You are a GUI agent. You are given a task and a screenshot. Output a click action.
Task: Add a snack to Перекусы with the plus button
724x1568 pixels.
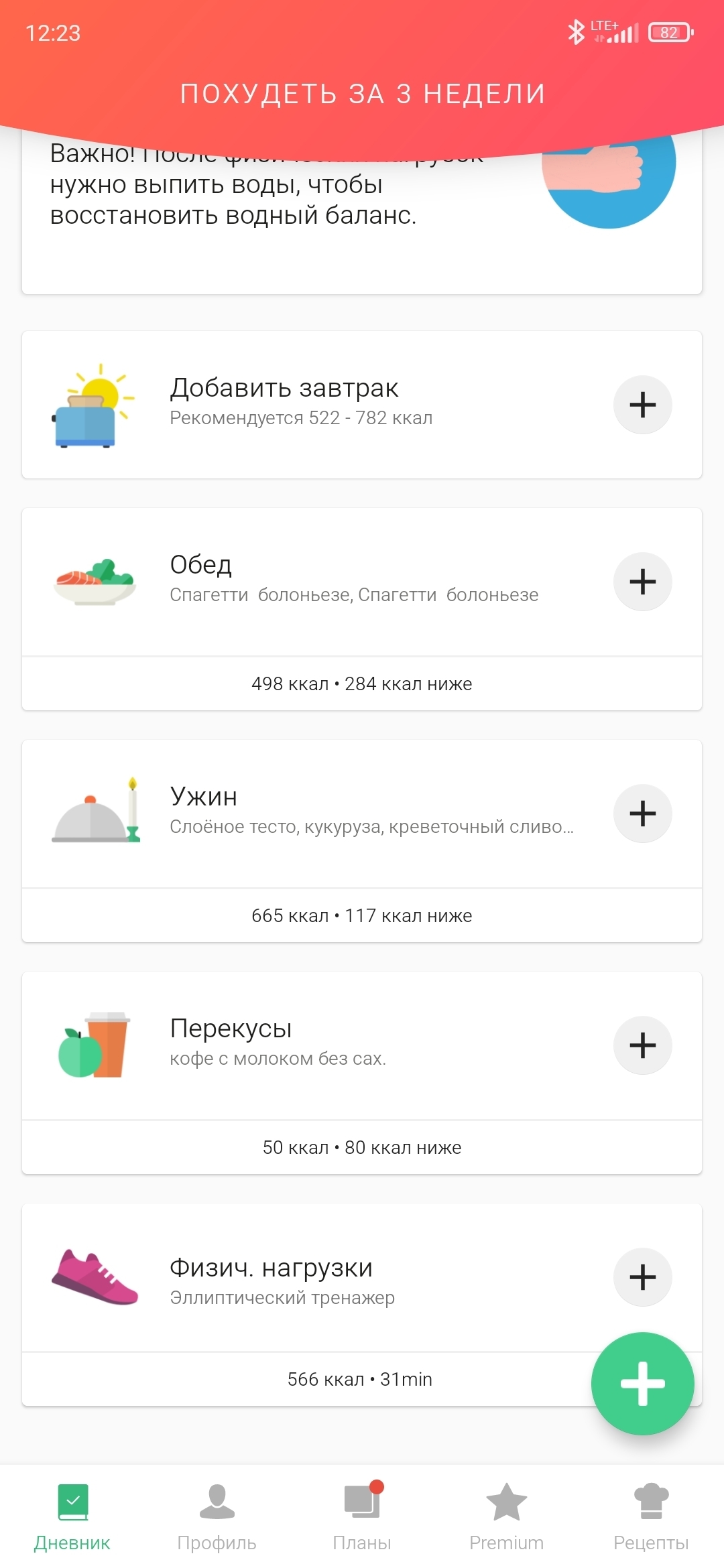click(642, 1045)
